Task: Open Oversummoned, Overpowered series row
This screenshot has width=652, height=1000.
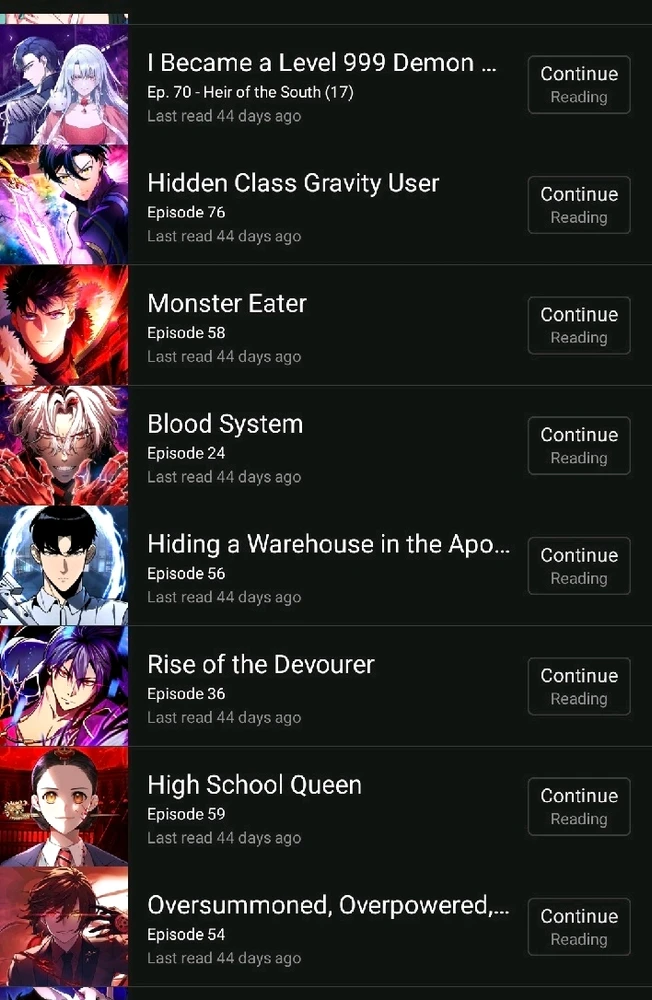Action: tap(320, 927)
